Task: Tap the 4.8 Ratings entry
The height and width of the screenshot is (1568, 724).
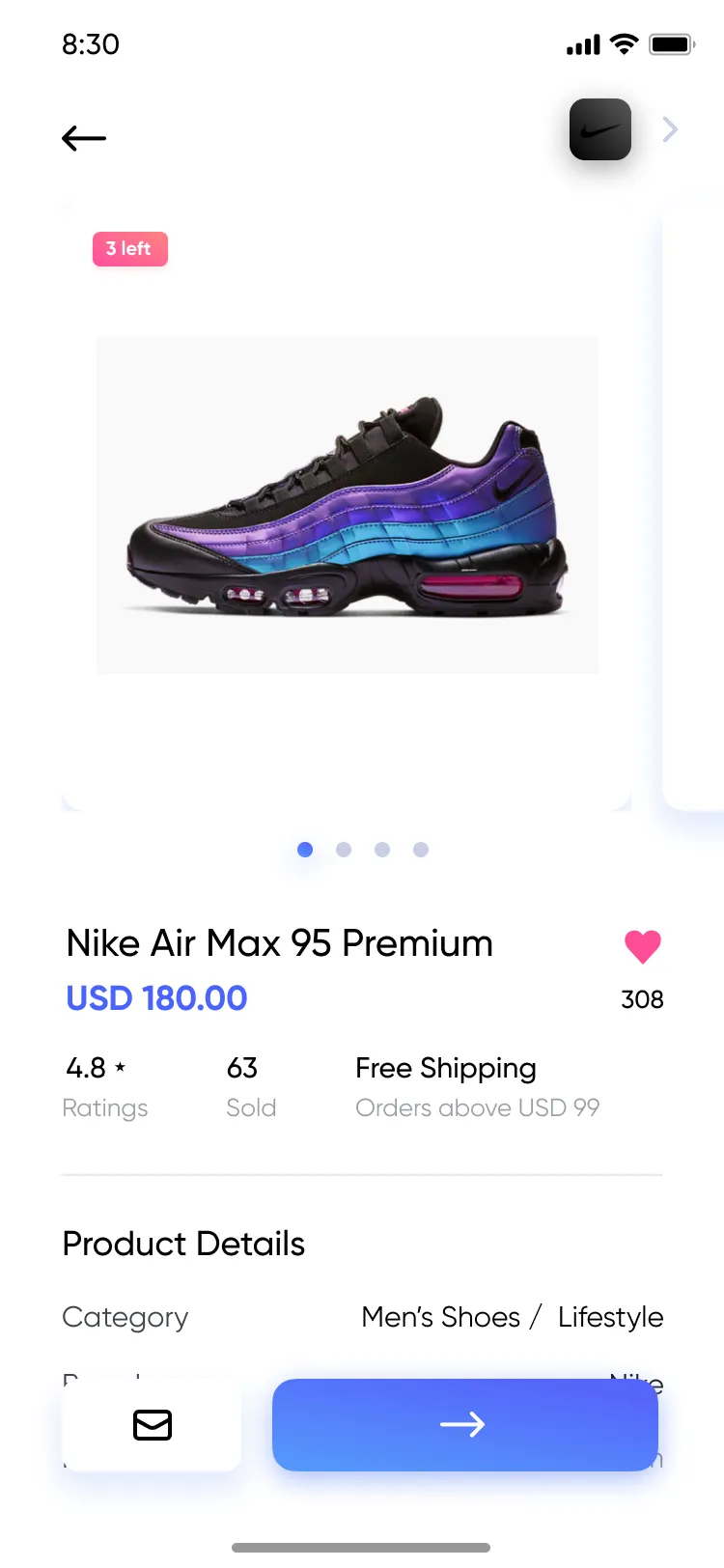Action: (x=105, y=1086)
